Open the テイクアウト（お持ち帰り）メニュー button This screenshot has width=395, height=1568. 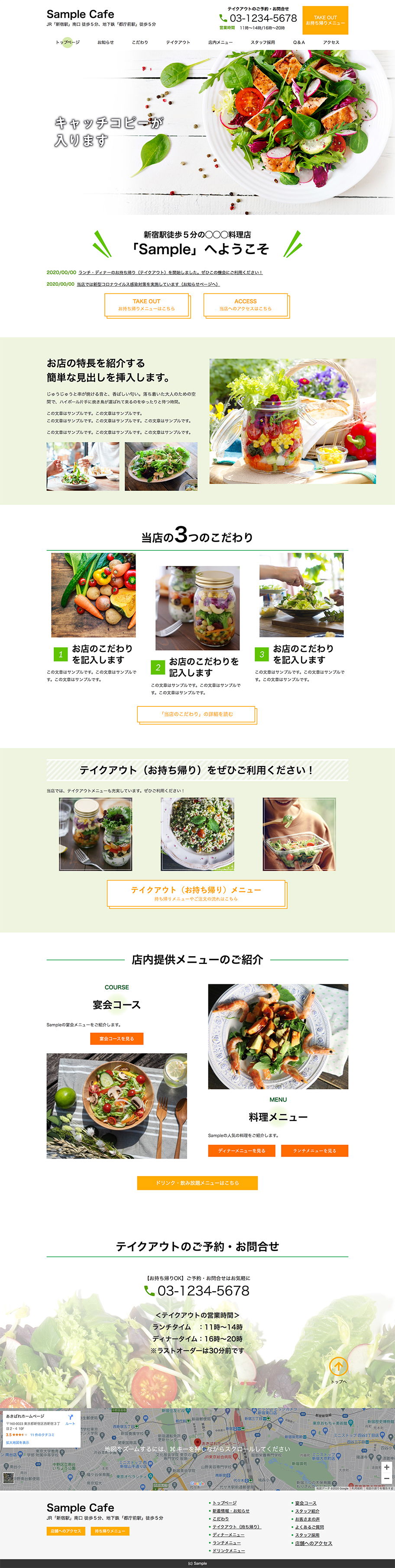click(196, 893)
